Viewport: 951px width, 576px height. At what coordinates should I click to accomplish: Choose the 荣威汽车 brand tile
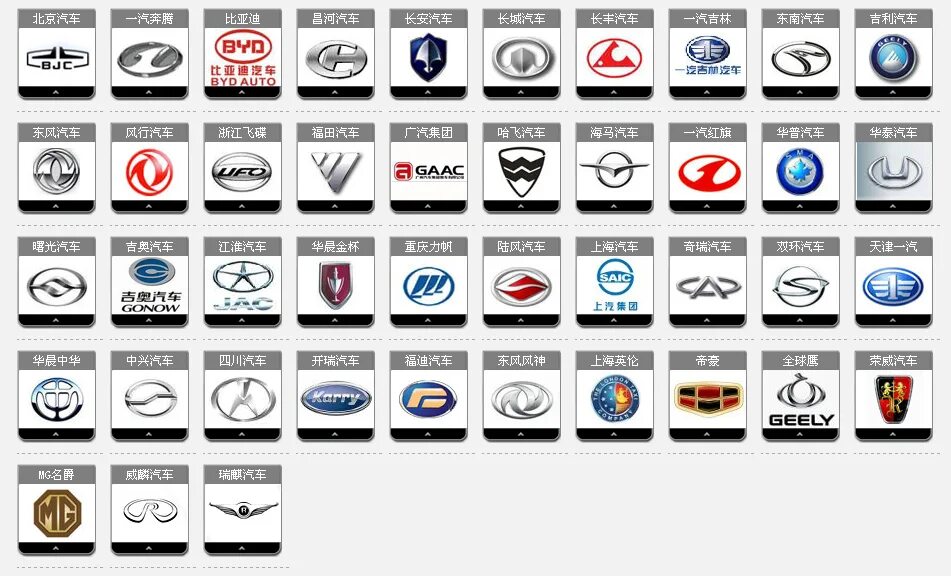(893, 399)
